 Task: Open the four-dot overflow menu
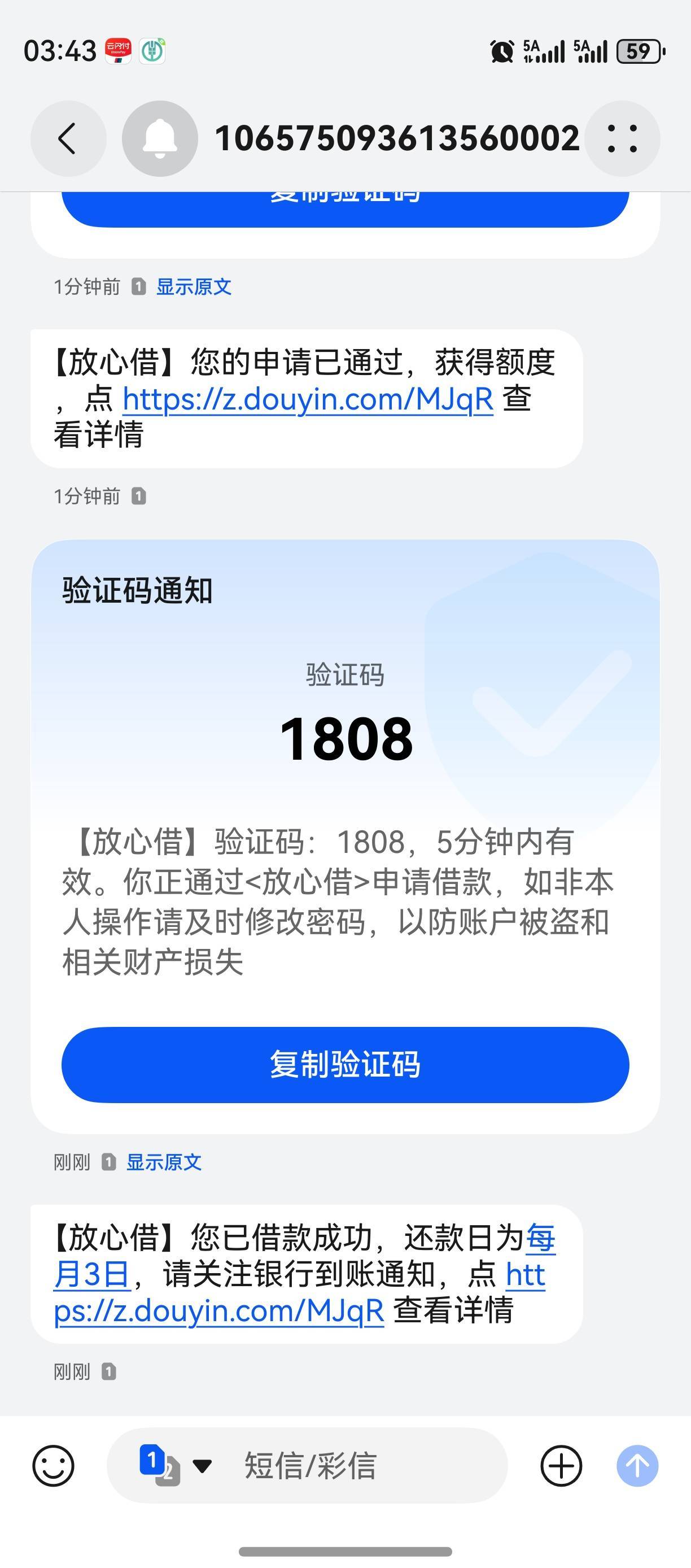pos(622,139)
